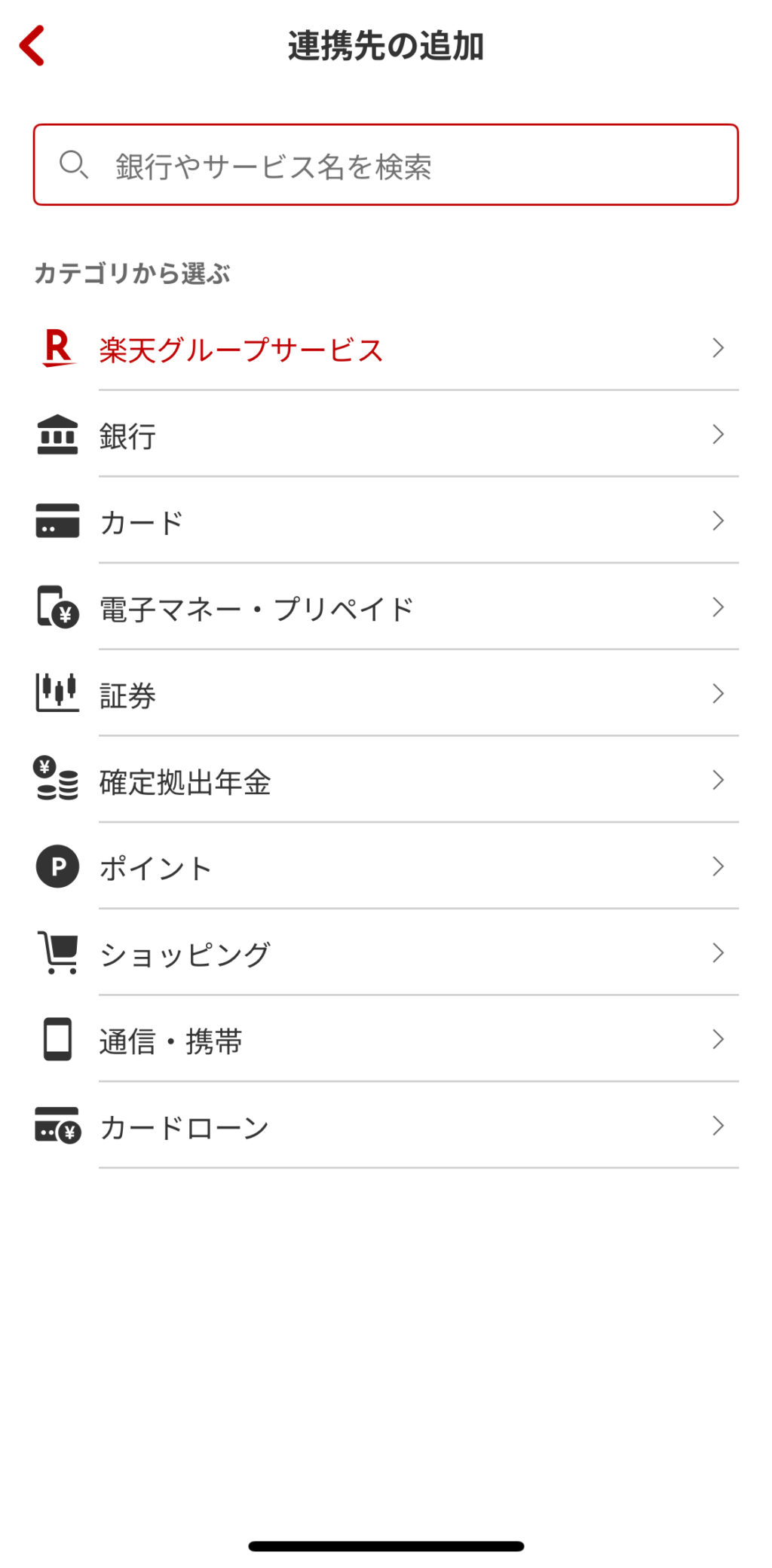772x1568 pixels.
Task: Open the カード category
Action: click(x=386, y=521)
